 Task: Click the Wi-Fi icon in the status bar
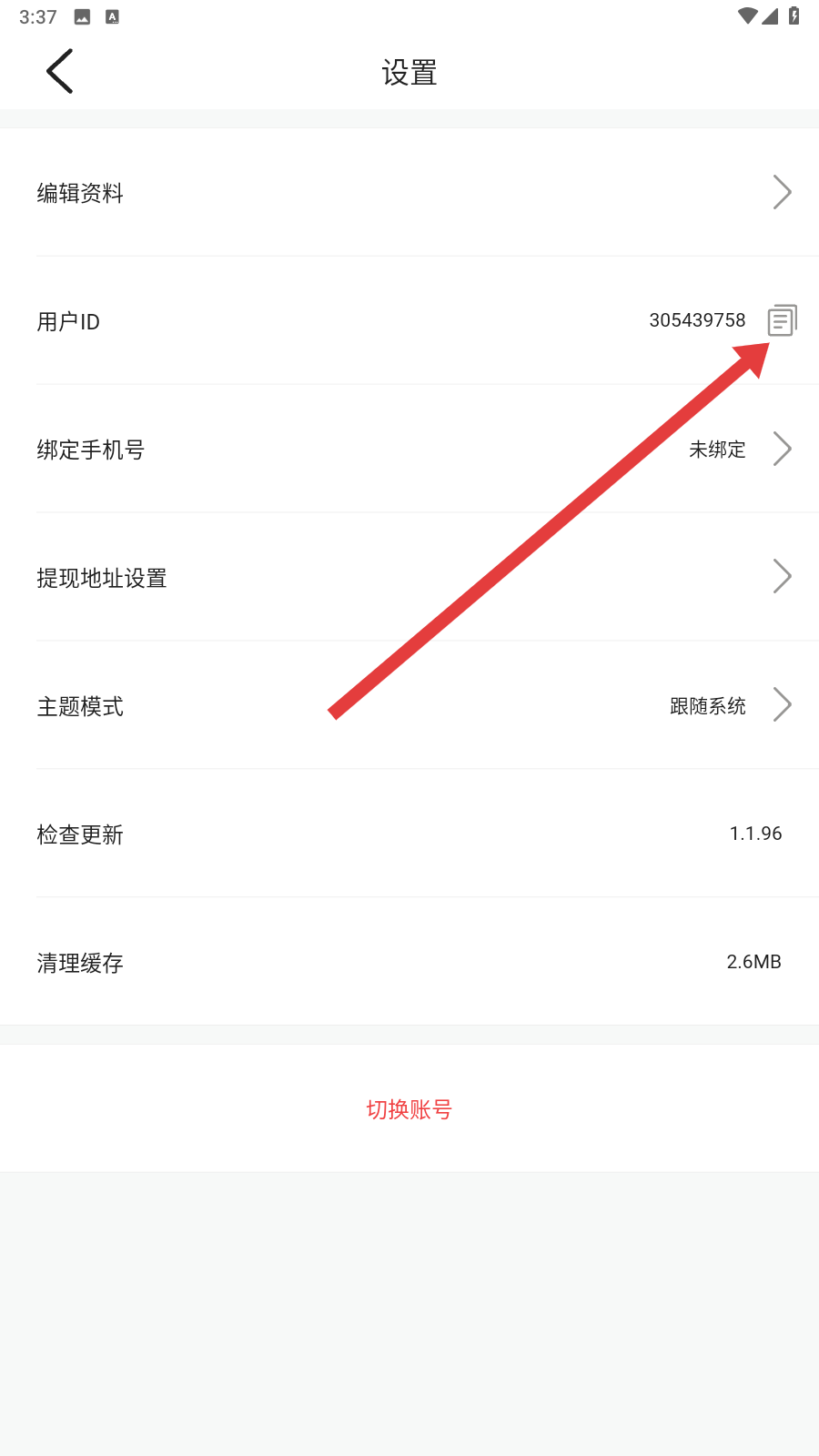[750, 15]
